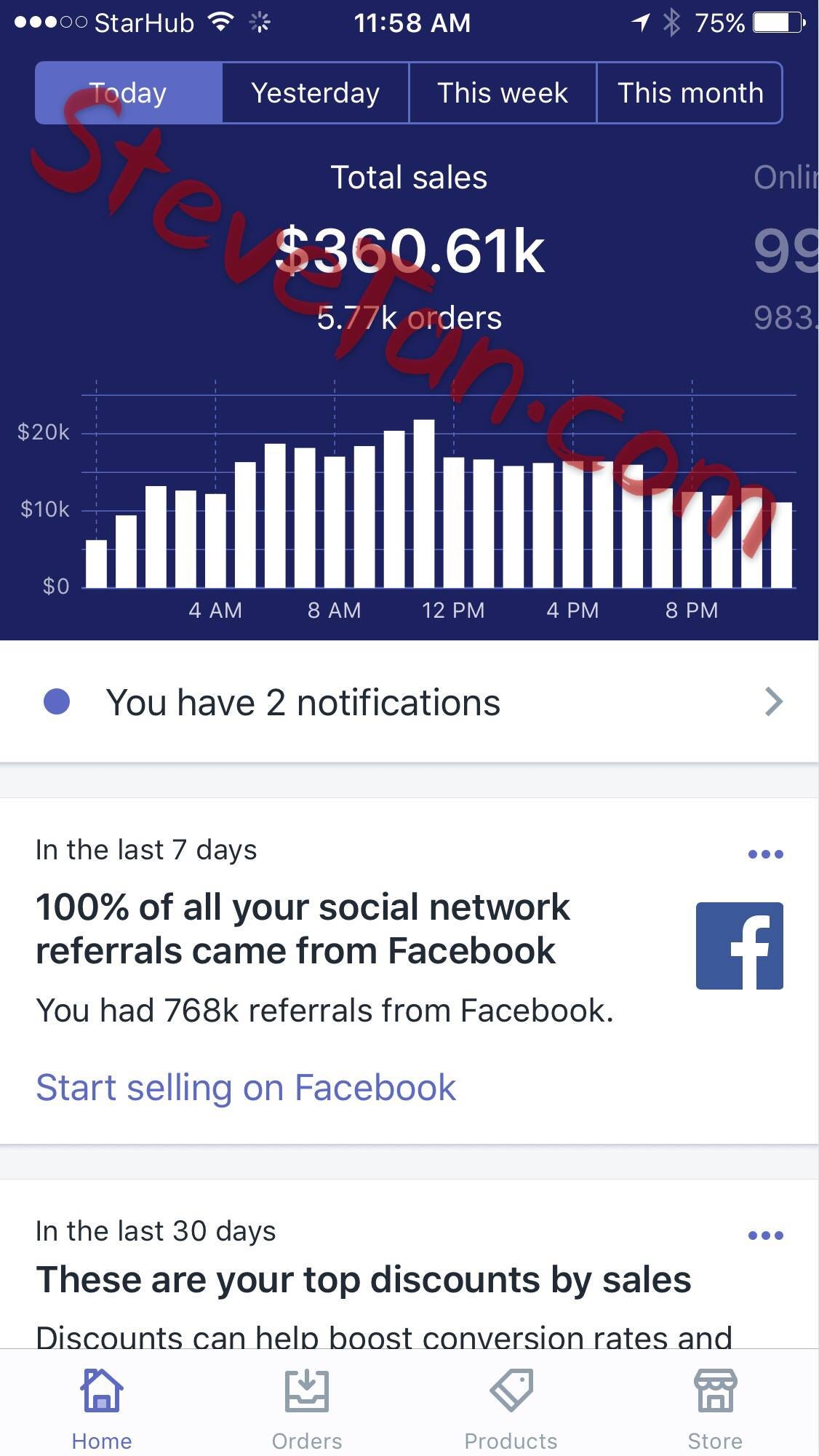Open options for the last 30 days card
819x1456 pixels.
coord(766,1236)
